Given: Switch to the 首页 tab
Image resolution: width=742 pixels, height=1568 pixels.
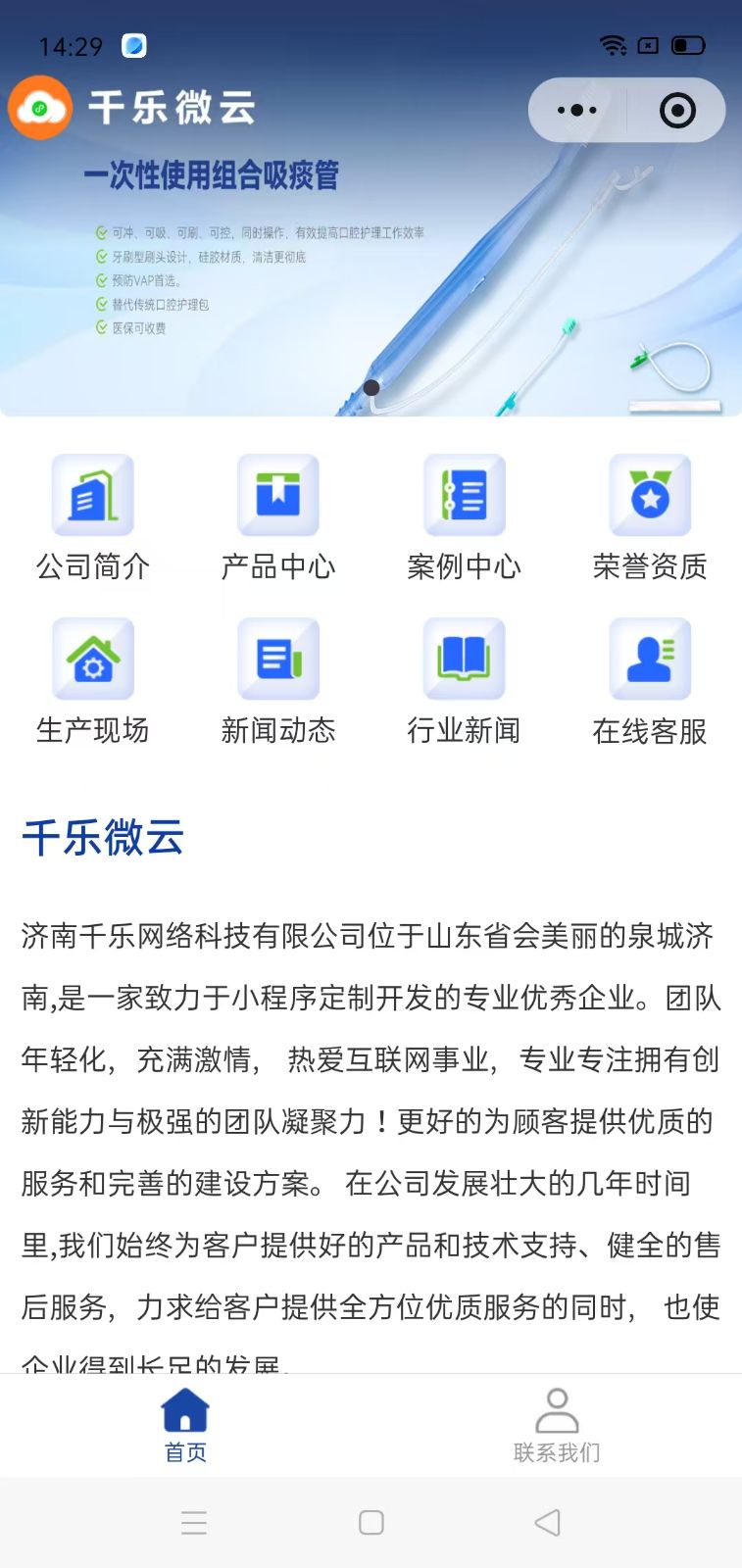Looking at the screenshot, I should (x=185, y=1426).
